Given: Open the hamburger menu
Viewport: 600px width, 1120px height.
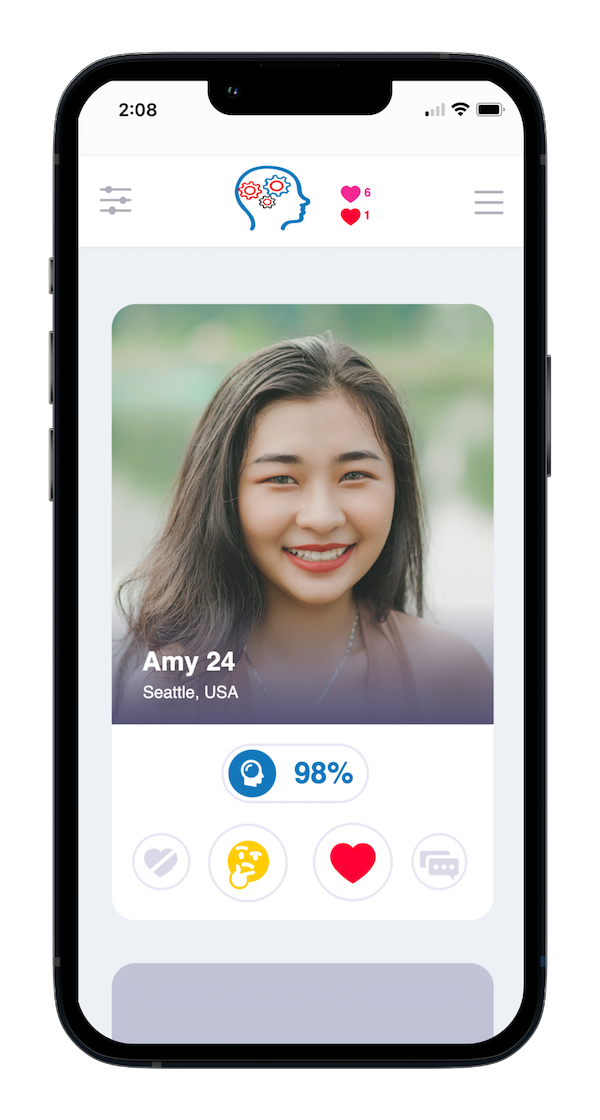Looking at the screenshot, I should [488, 201].
